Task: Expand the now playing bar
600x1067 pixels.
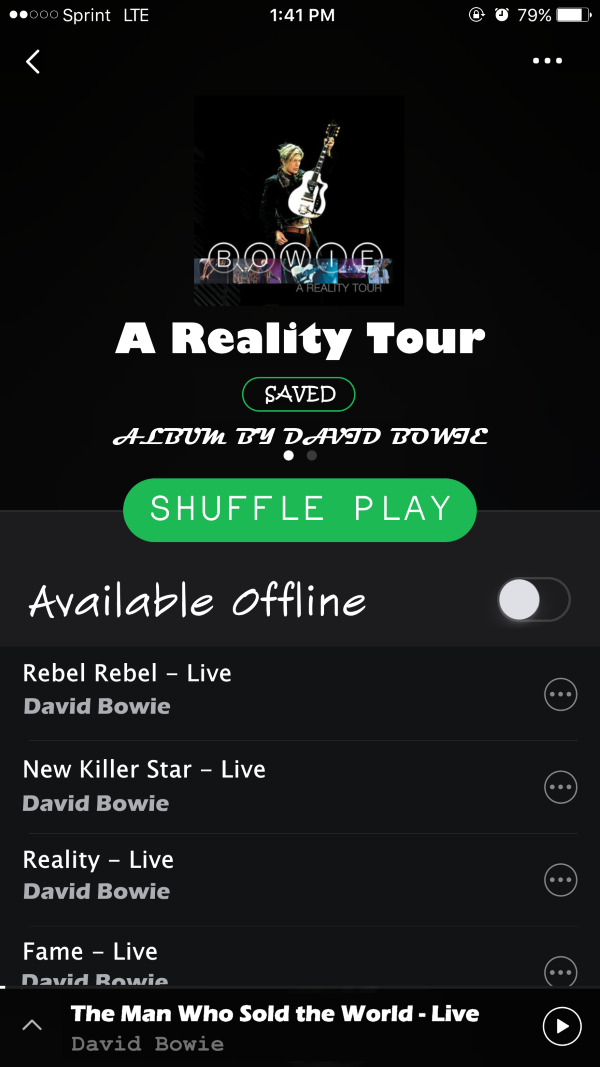Action: (32, 1025)
